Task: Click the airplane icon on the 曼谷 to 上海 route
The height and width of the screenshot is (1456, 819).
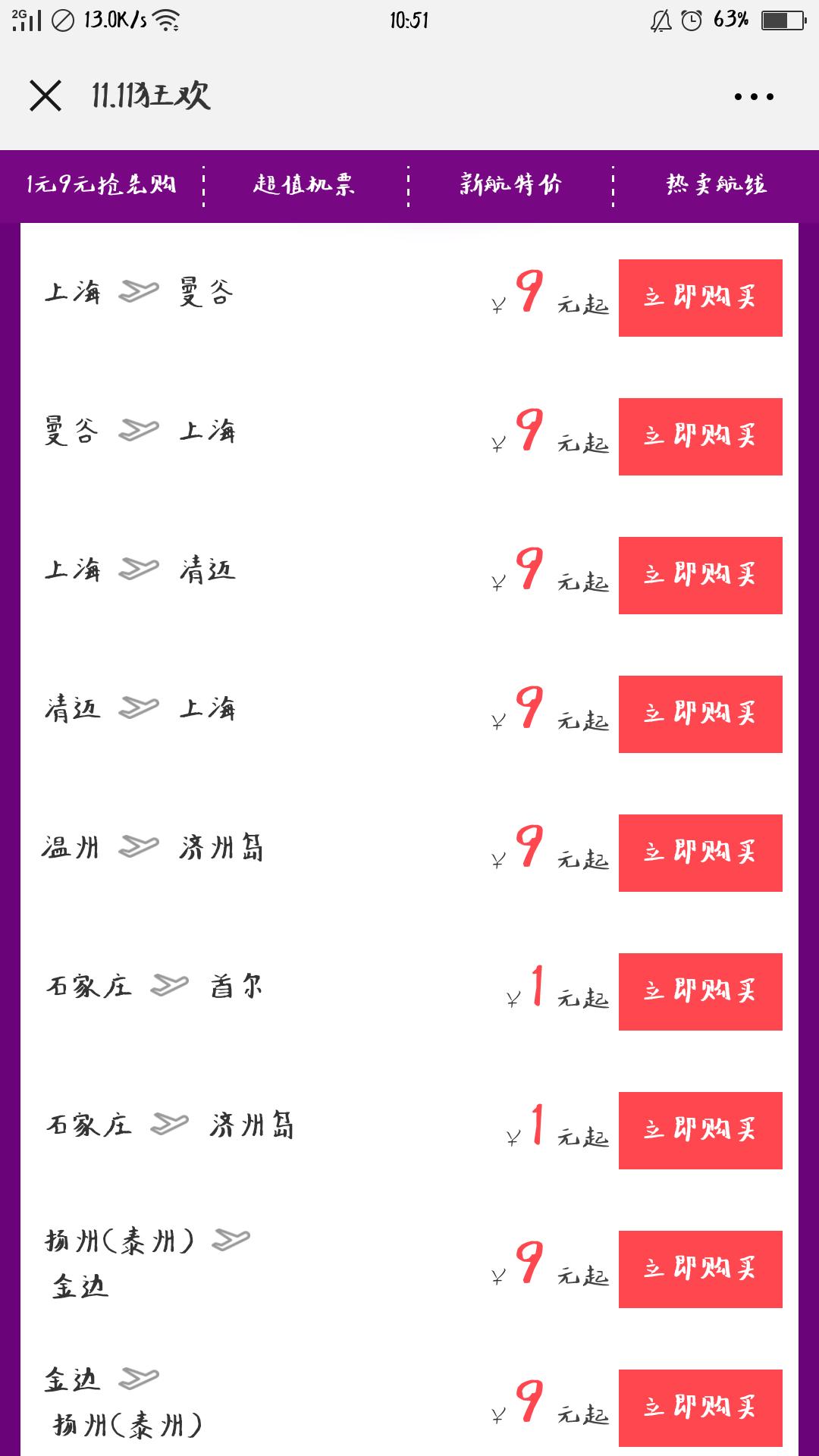Action: pyautogui.click(x=139, y=432)
